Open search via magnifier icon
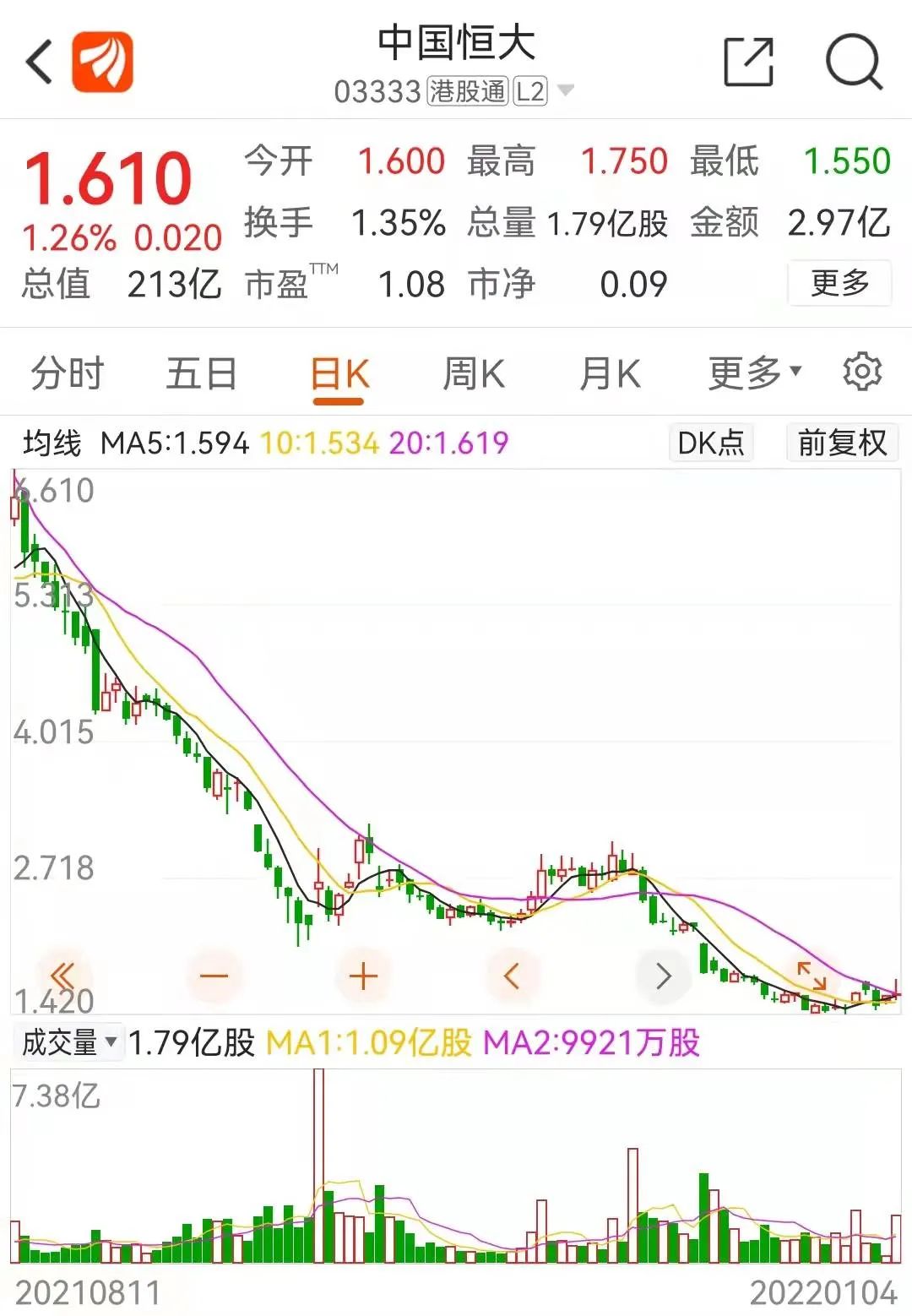912x1316 pixels. click(x=855, y=61)
